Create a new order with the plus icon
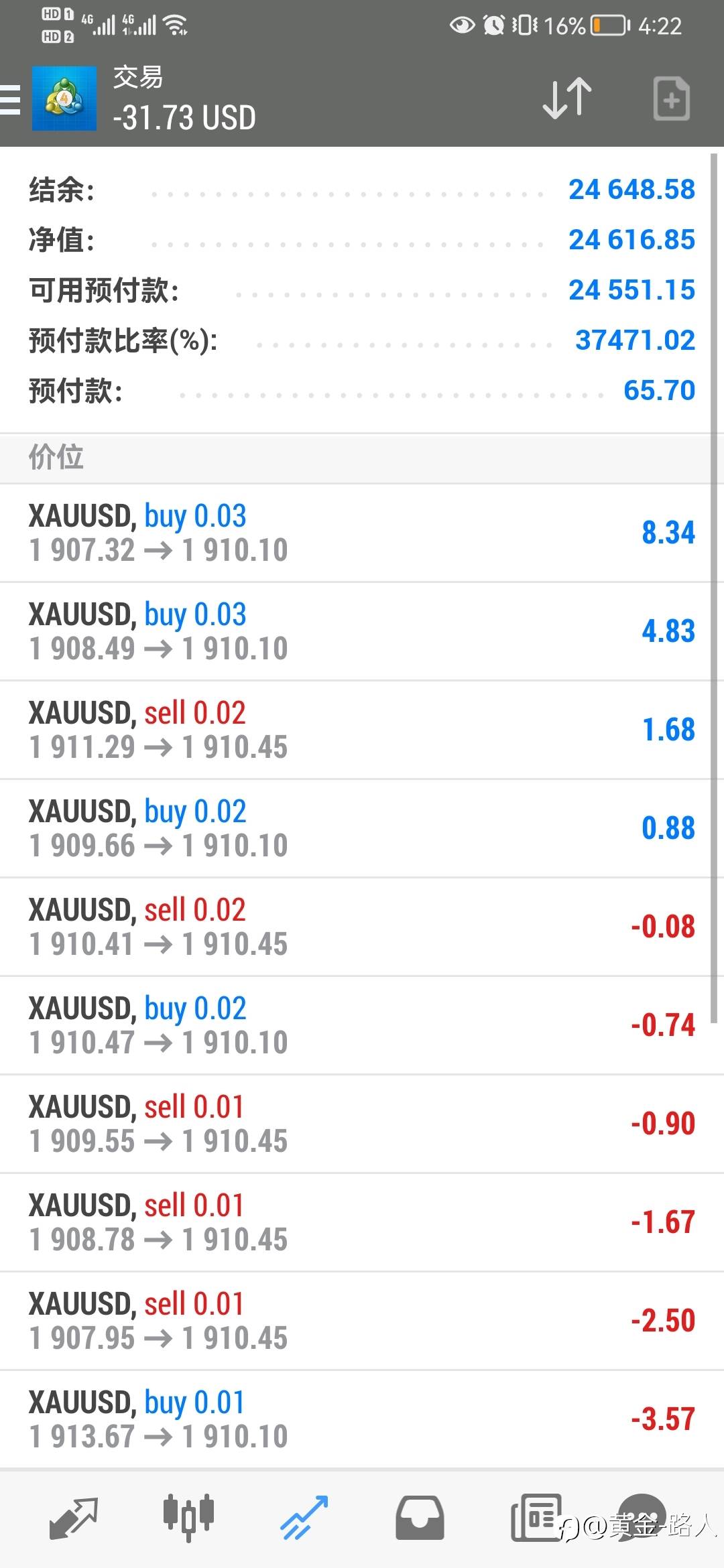724x1568 pixels. click(671, 99)
